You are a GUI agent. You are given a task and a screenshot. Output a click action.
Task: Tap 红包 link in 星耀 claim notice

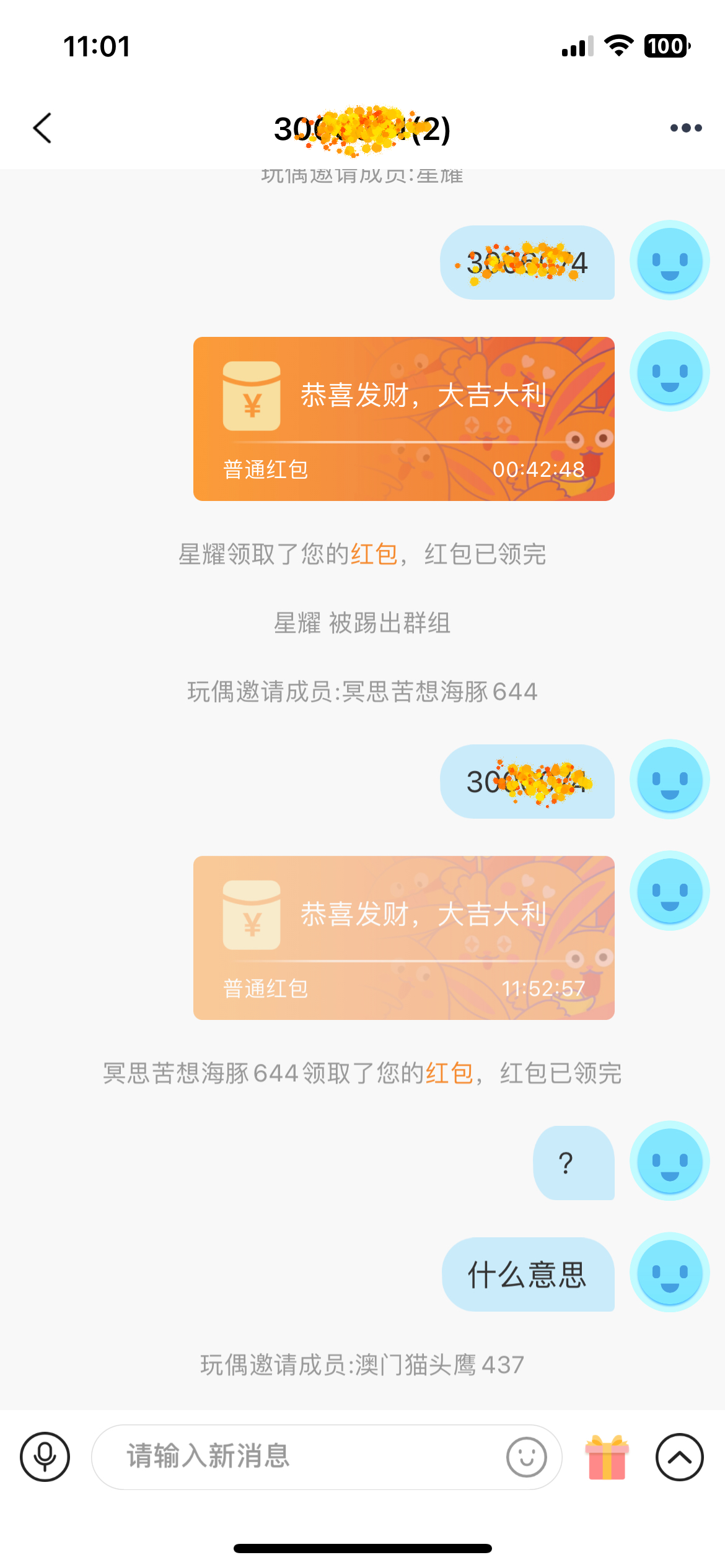374,554
